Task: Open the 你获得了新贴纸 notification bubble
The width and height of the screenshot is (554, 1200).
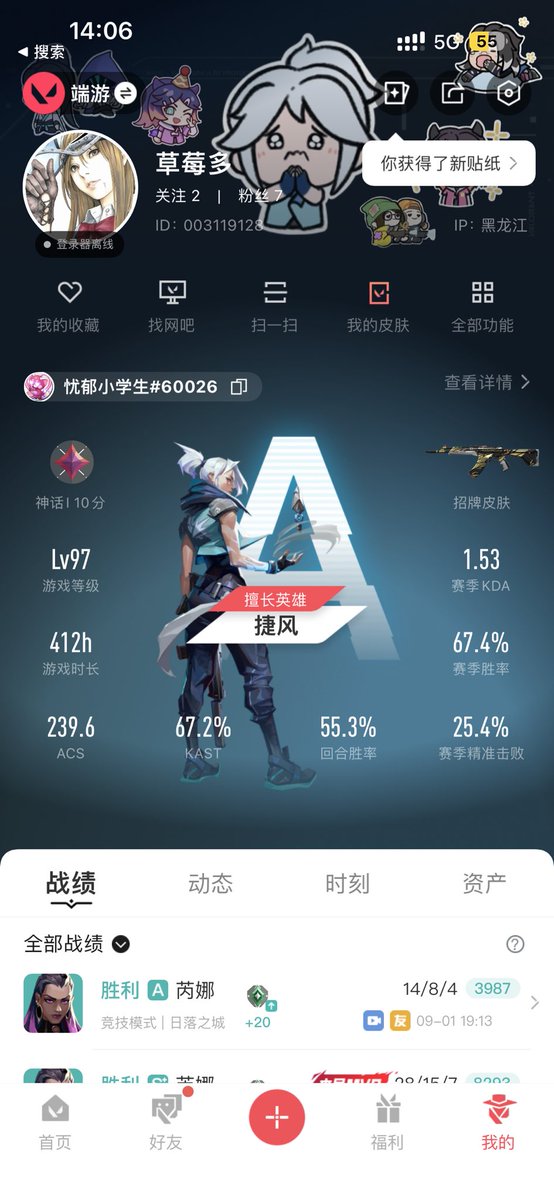Action: click(x=449, y=163)
